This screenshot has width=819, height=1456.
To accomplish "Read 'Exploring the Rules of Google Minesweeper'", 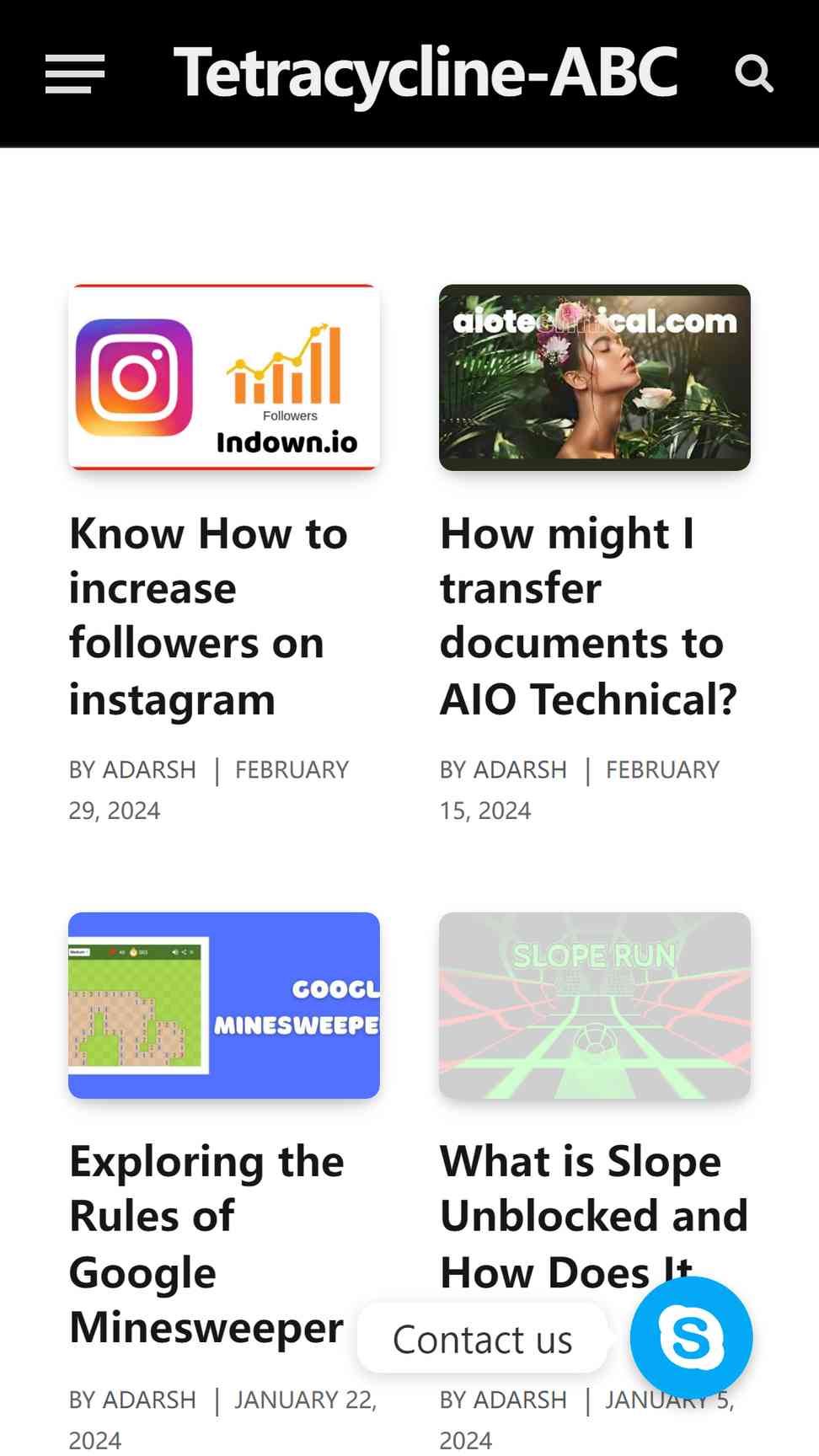I will tap(207, 1245).
